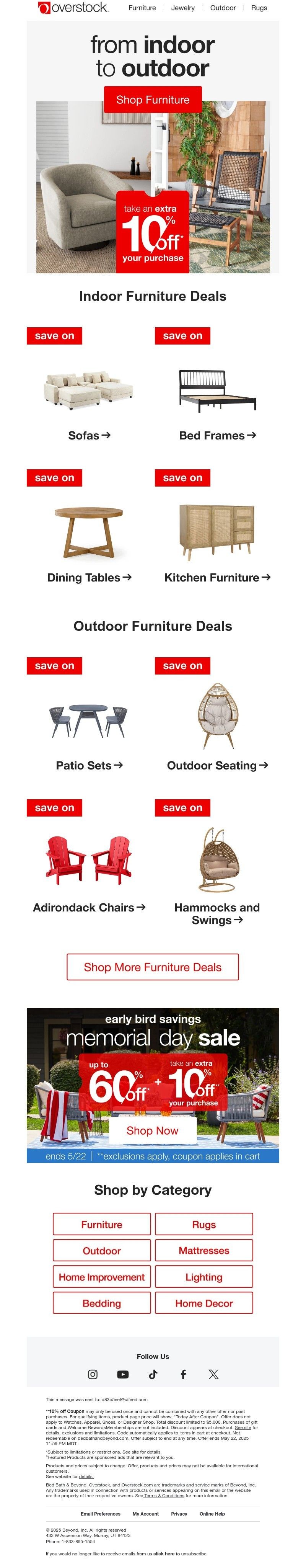Tap Shop Now on Memorial Day sale

click(153, 1130)
